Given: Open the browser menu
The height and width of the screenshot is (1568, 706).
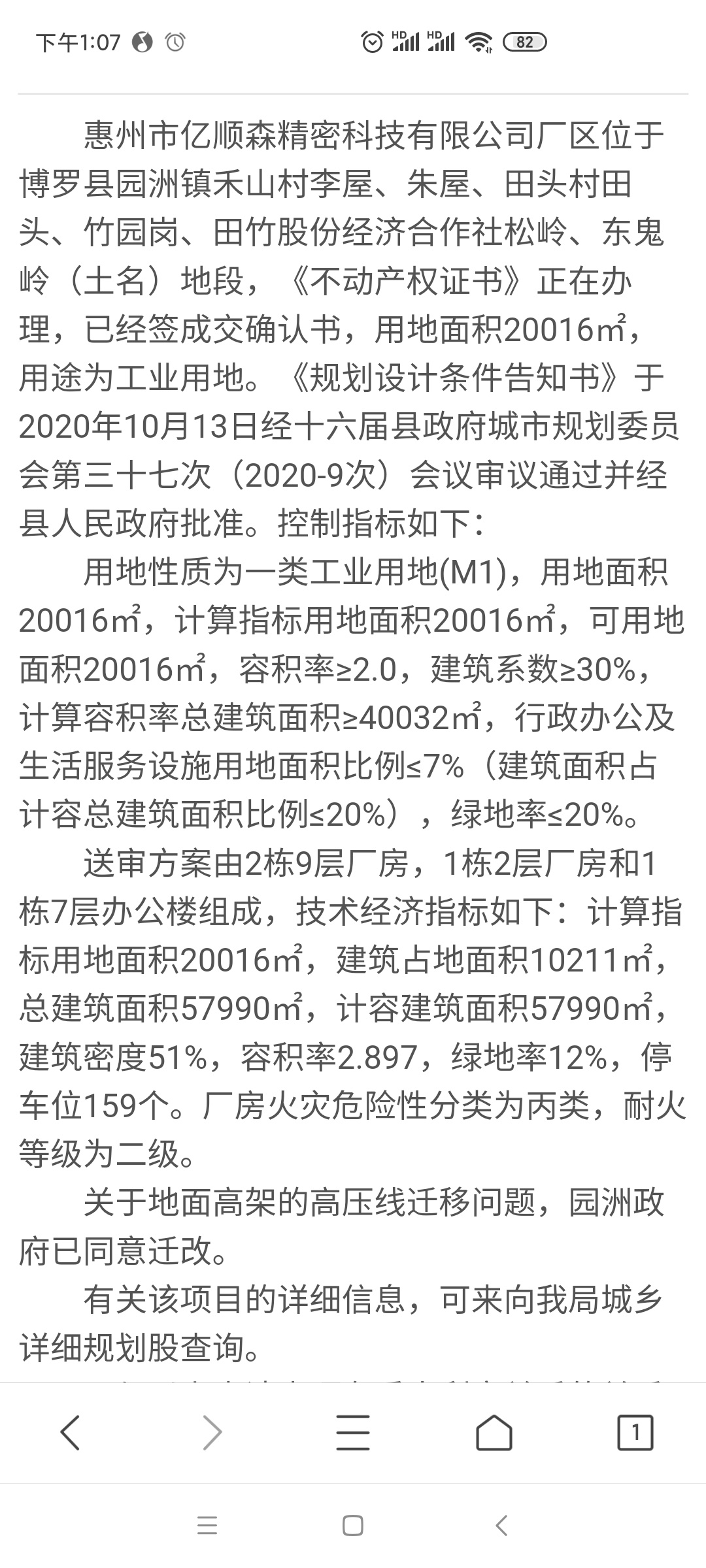Looking at the screenshot, I should pos(353,1433).
